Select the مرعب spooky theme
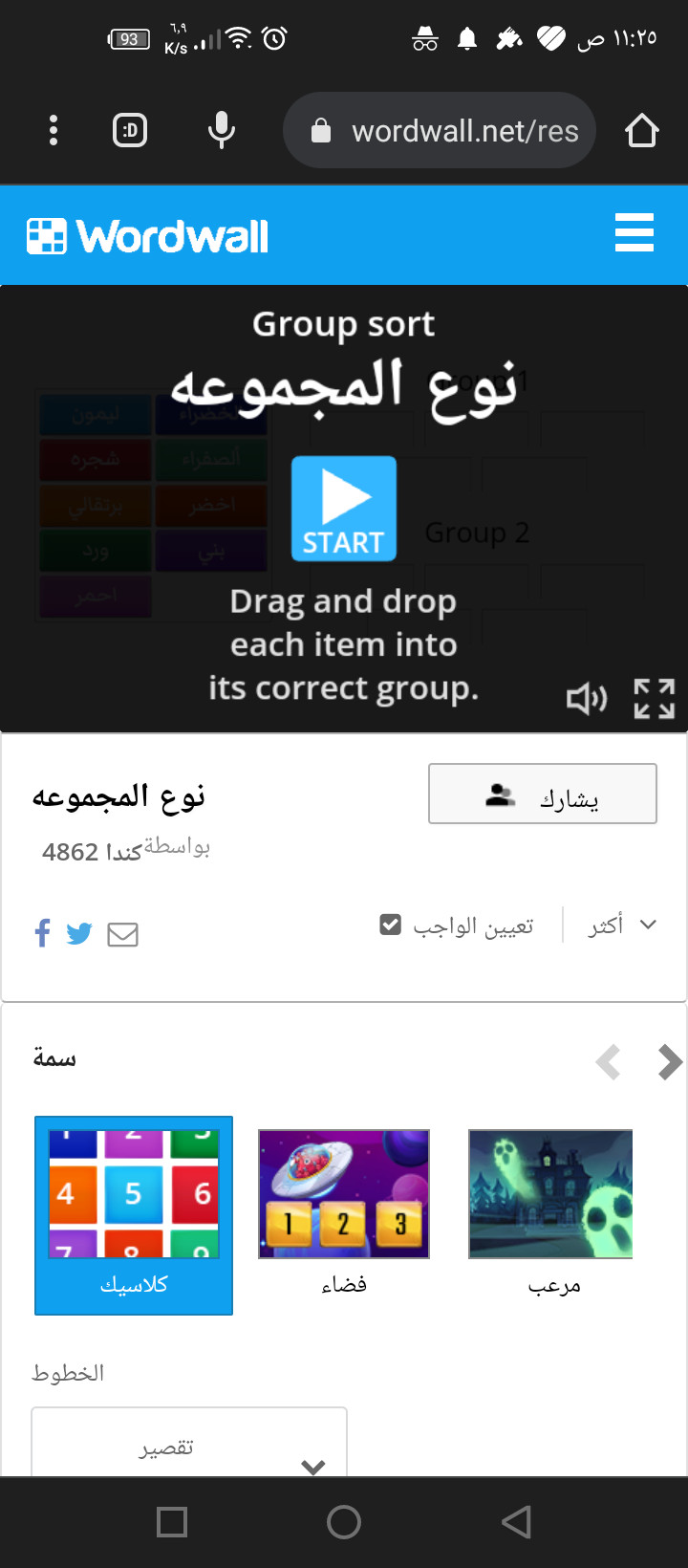This screenshot has height=1568, width=688. 551,1209
